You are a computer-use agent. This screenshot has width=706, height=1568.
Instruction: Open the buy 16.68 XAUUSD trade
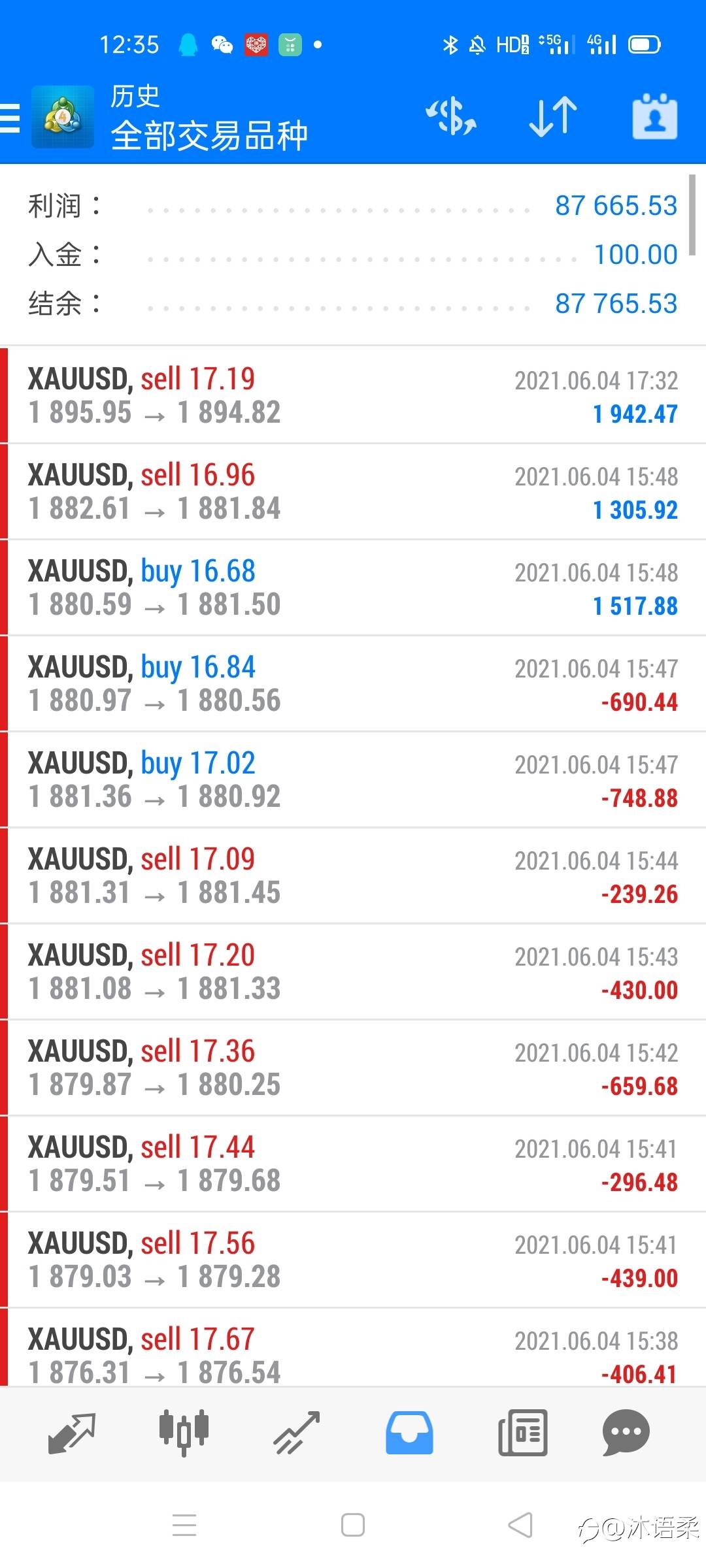tap(353, 587)
